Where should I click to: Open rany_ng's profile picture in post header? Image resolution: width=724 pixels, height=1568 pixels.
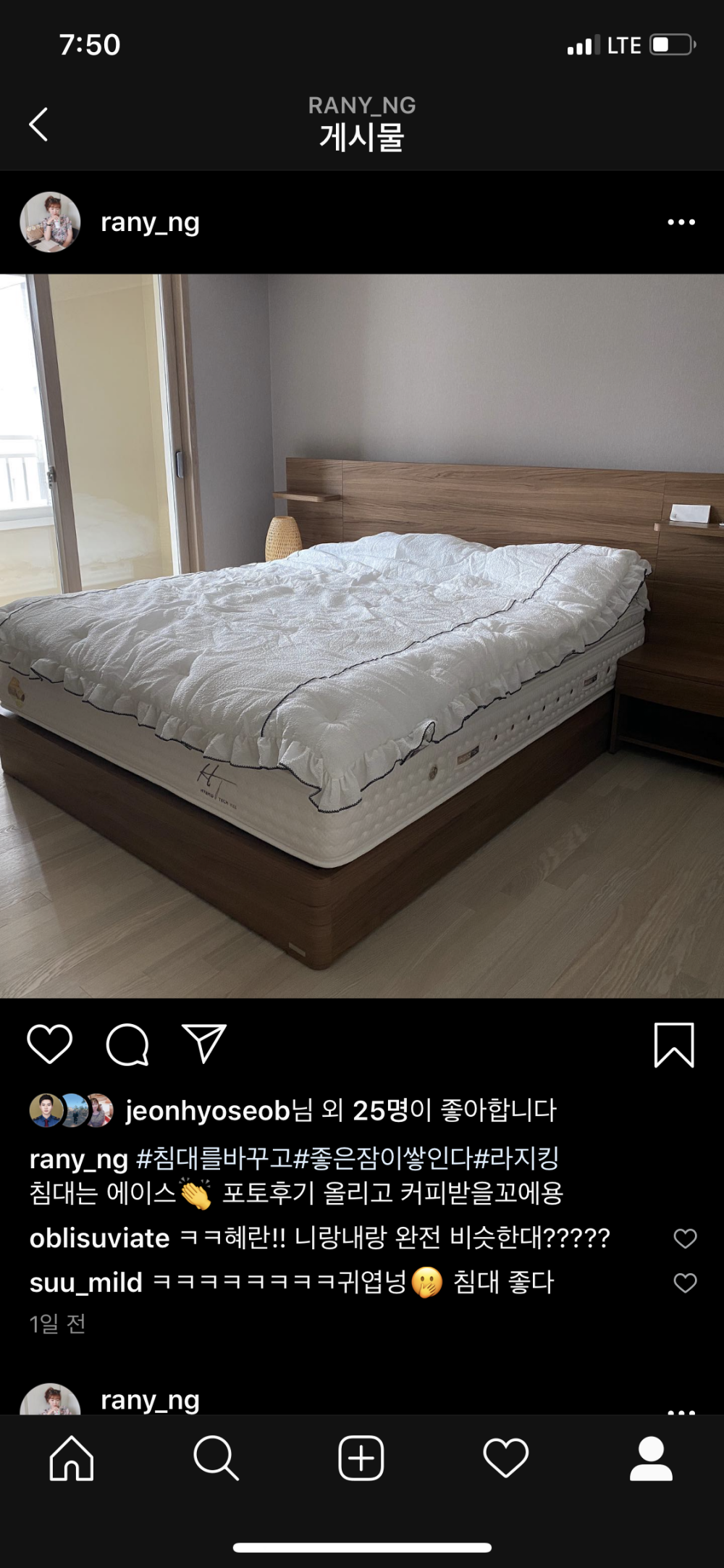click(x=50, y=222)
